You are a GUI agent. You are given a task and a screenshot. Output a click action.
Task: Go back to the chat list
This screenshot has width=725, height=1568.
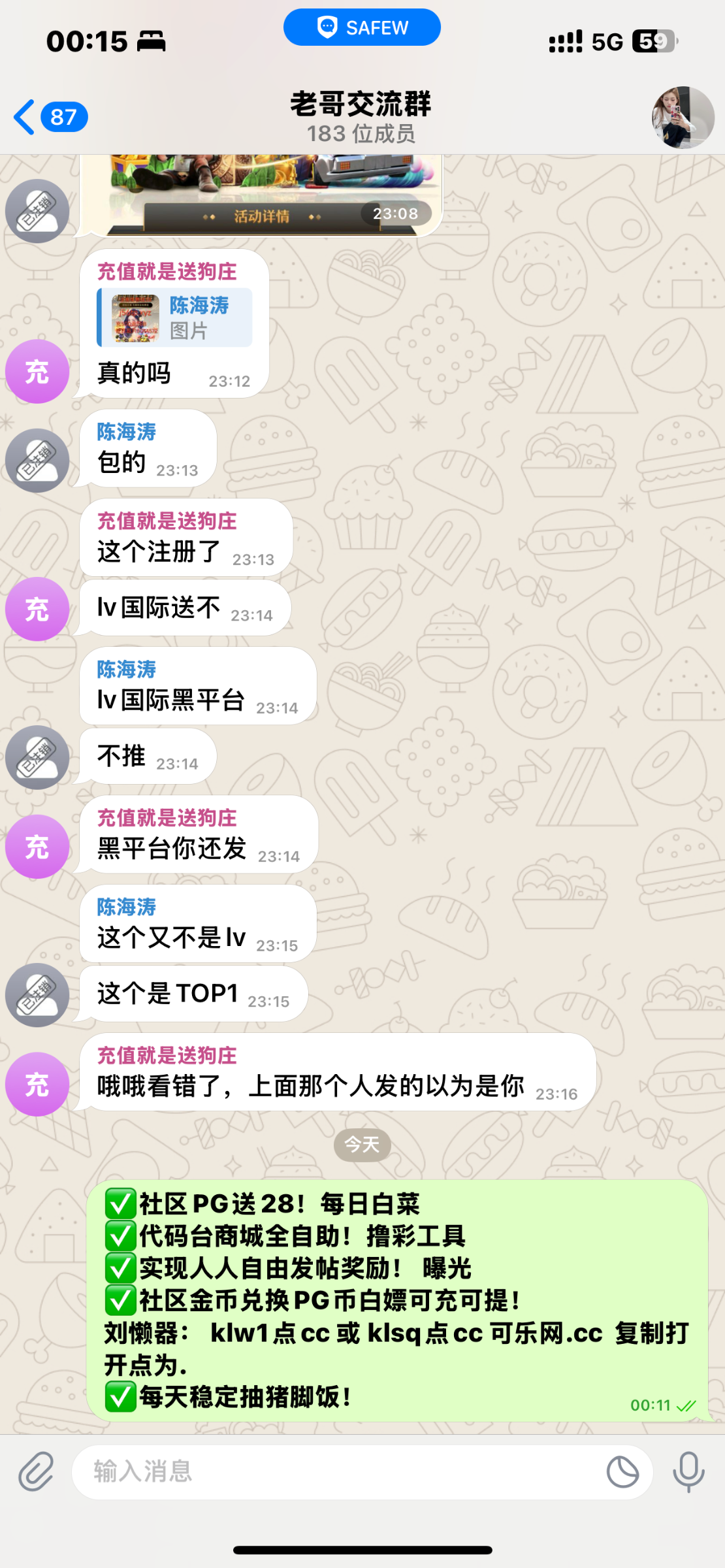pos(50,118)
